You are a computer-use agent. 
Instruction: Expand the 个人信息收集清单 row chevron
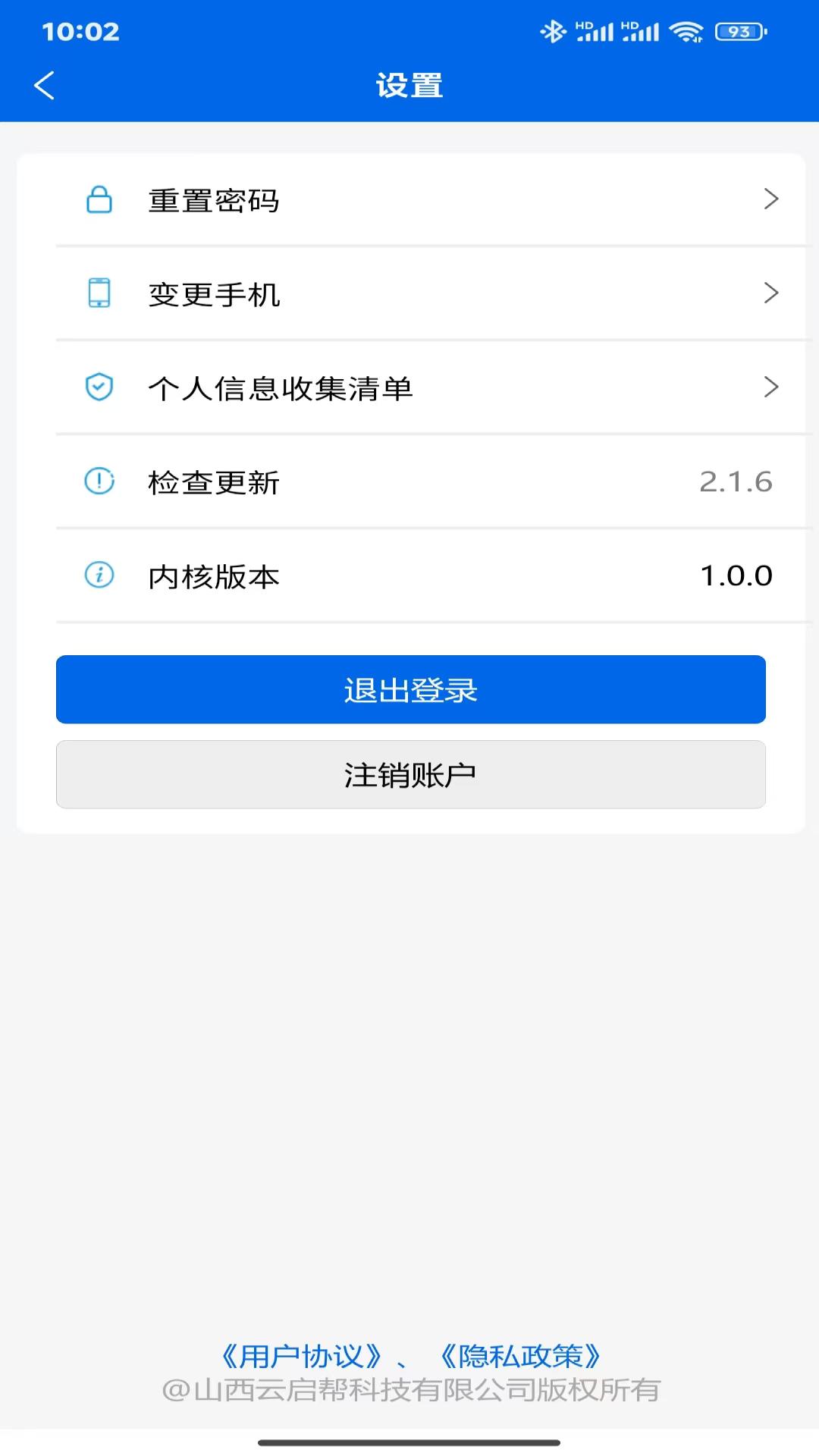tap(772, 388)
